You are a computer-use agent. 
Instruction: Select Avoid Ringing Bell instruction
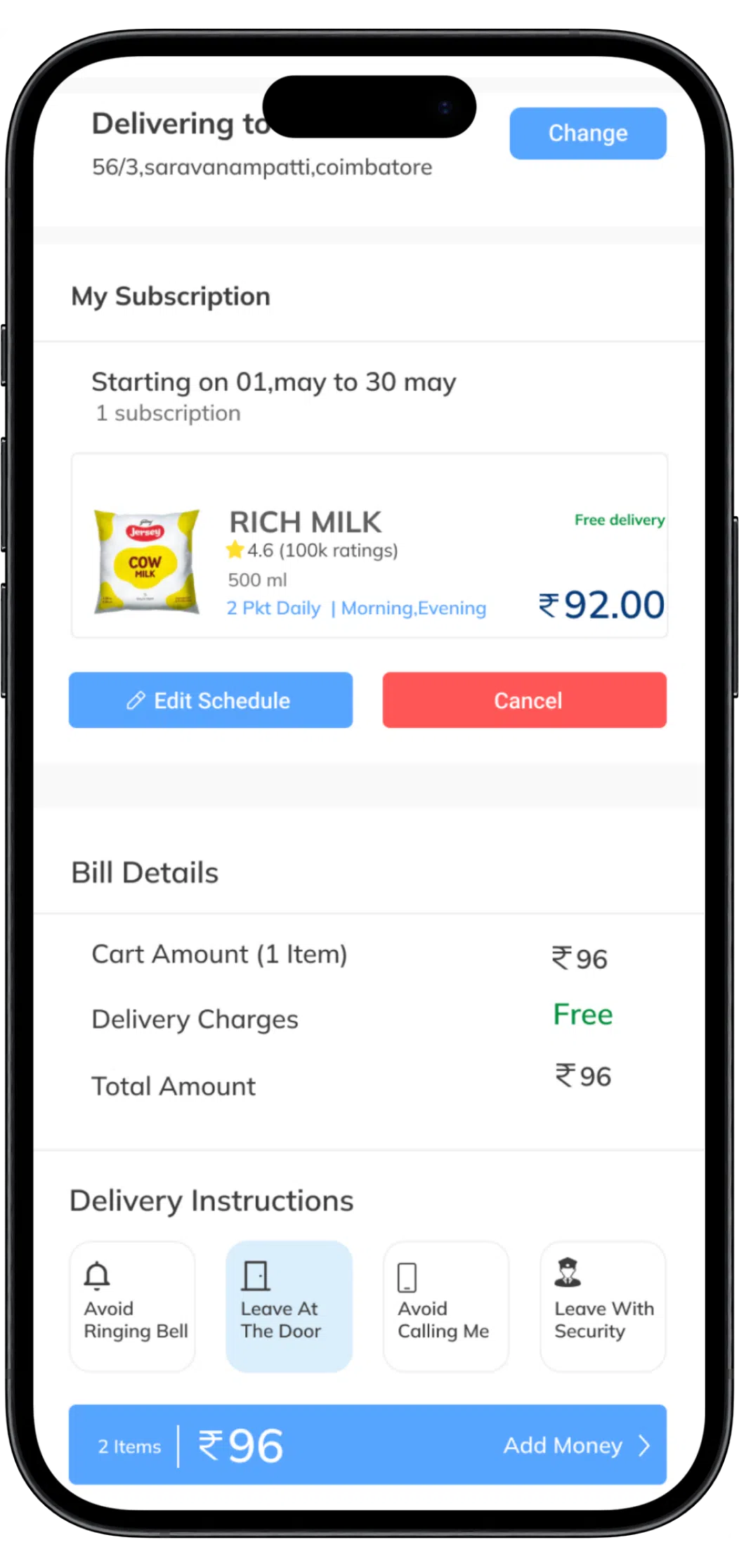132,1306
